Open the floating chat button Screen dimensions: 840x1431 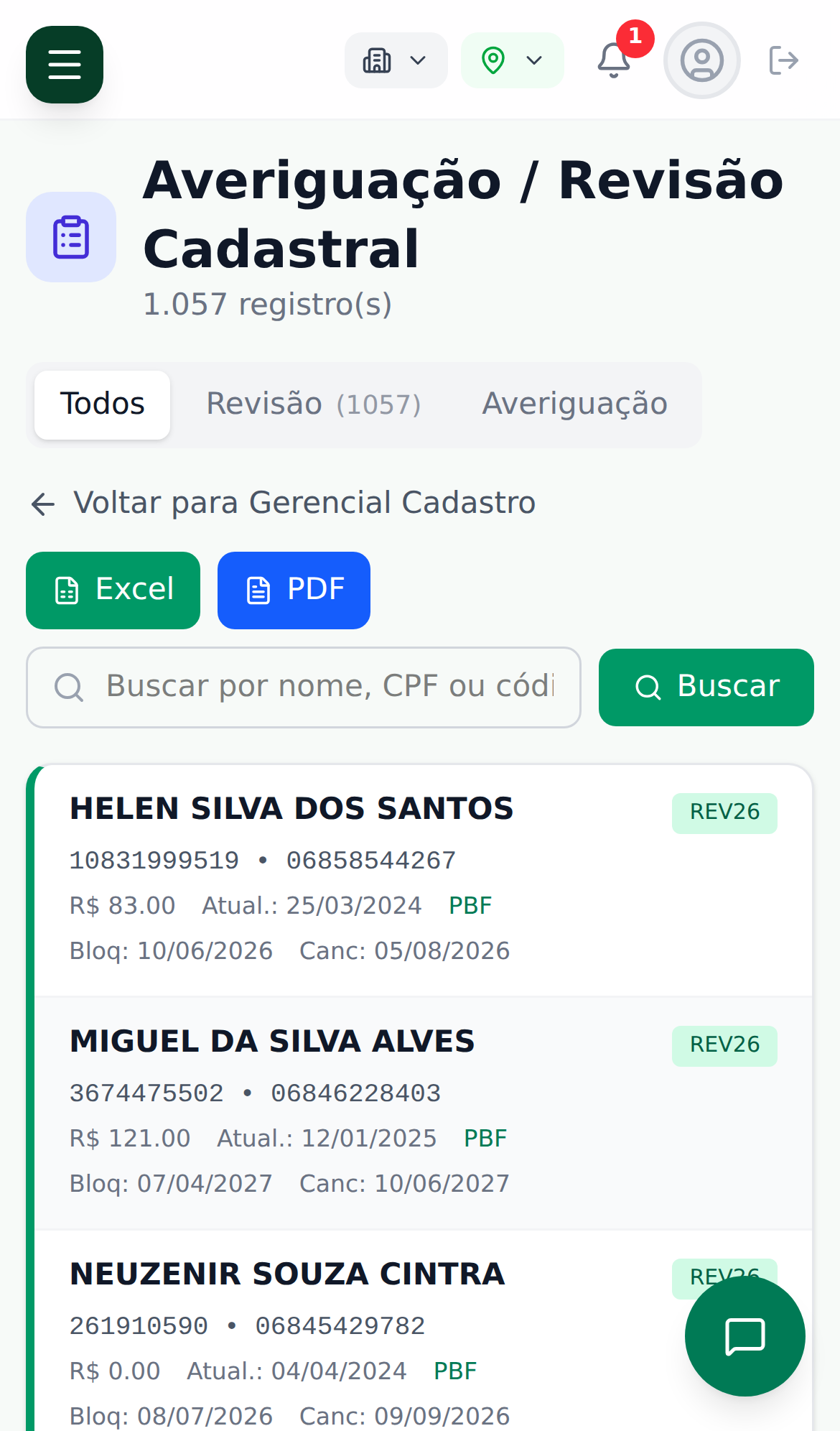click(745, 1336)
